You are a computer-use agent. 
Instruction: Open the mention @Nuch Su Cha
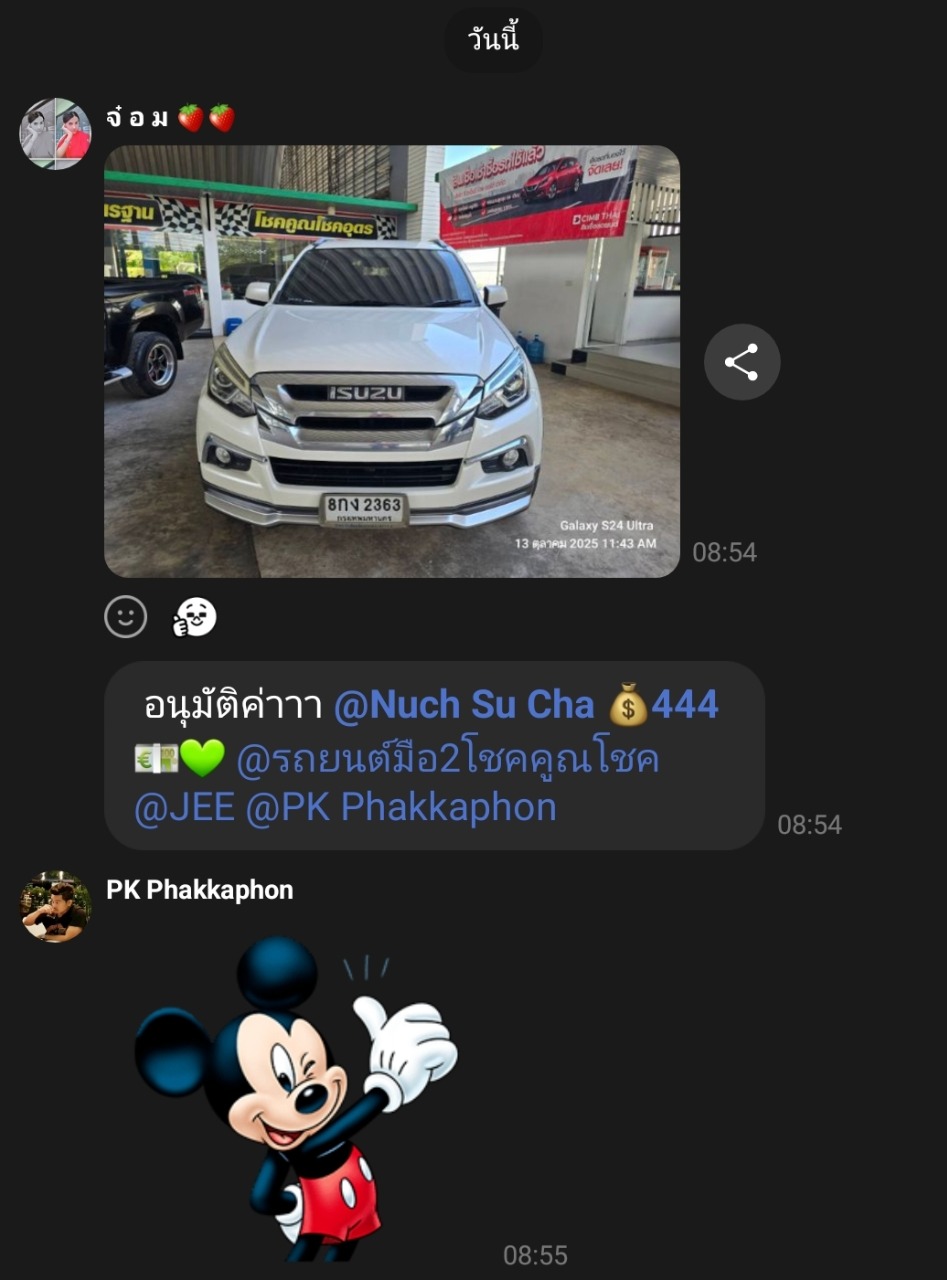click(463, 705)
